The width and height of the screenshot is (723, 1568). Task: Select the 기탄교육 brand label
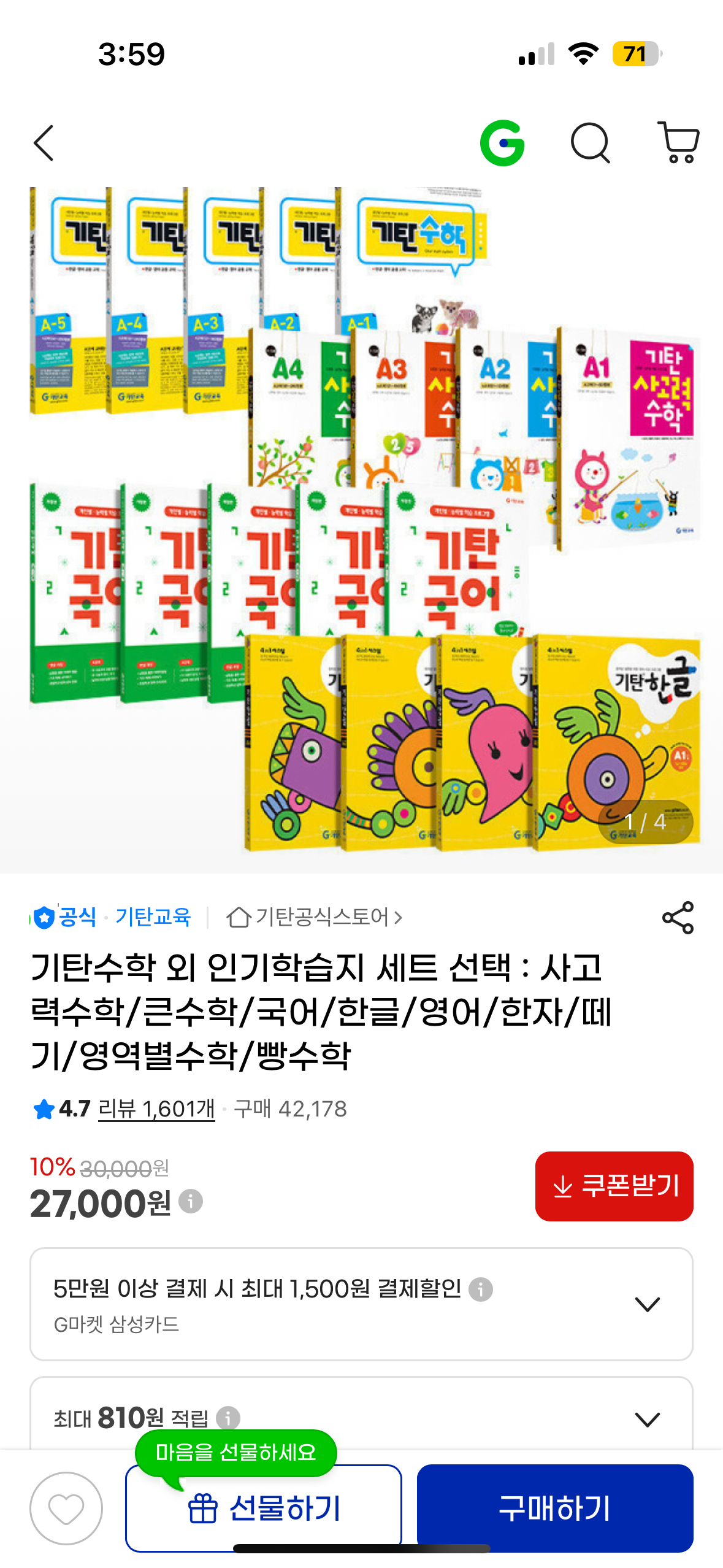click(x=155, y=917)
